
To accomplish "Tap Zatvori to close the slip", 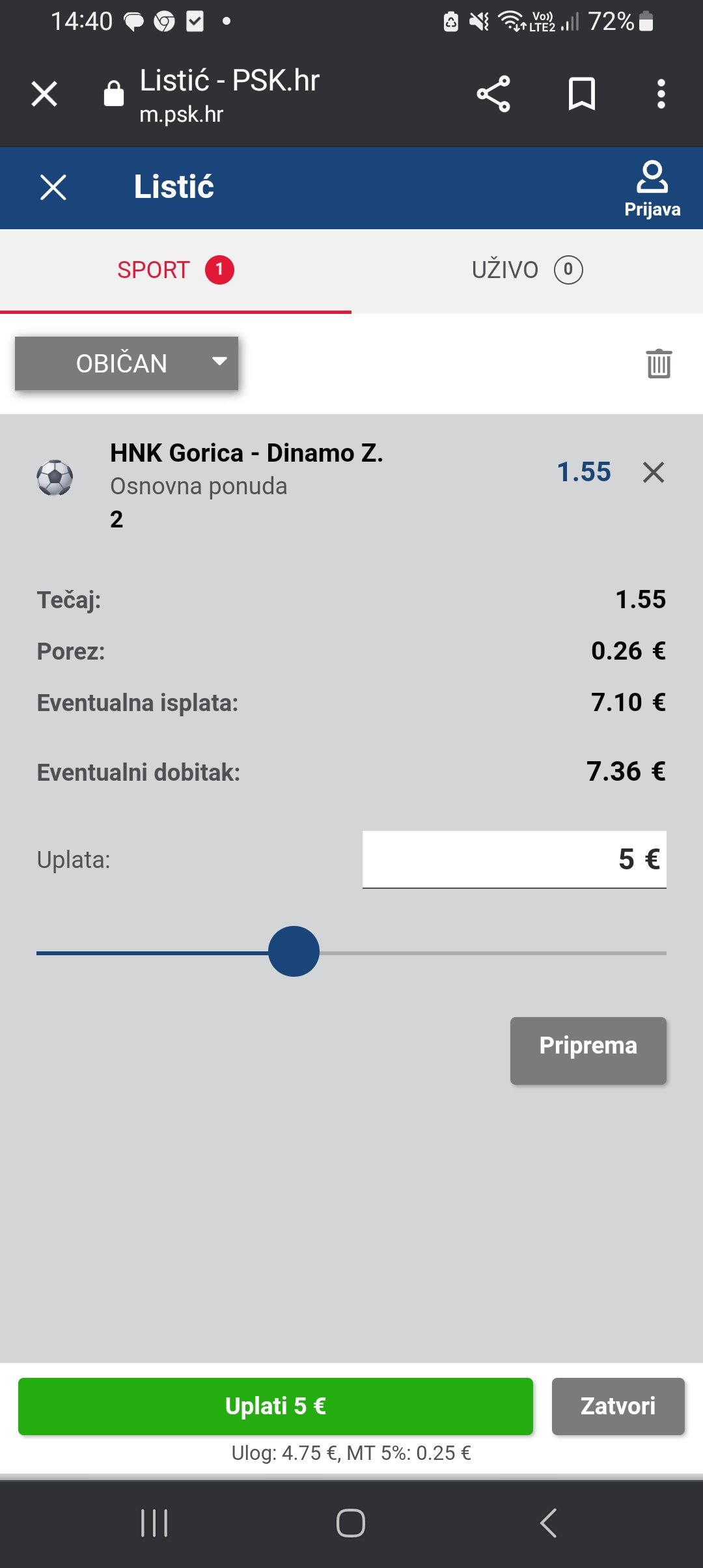I will coord(618,1406).
